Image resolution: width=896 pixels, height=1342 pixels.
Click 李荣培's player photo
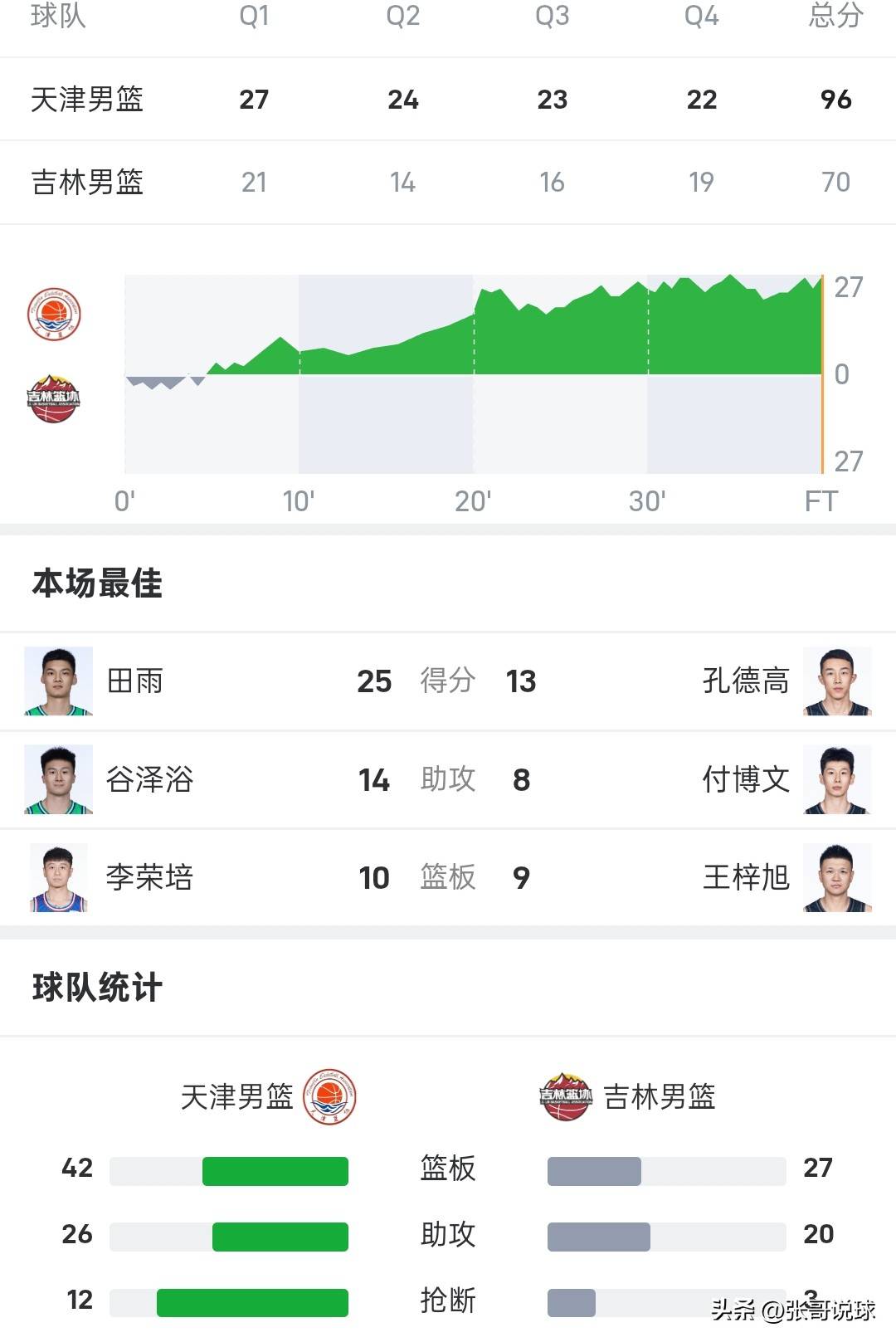pyautogui.click(x=56, y=877)
